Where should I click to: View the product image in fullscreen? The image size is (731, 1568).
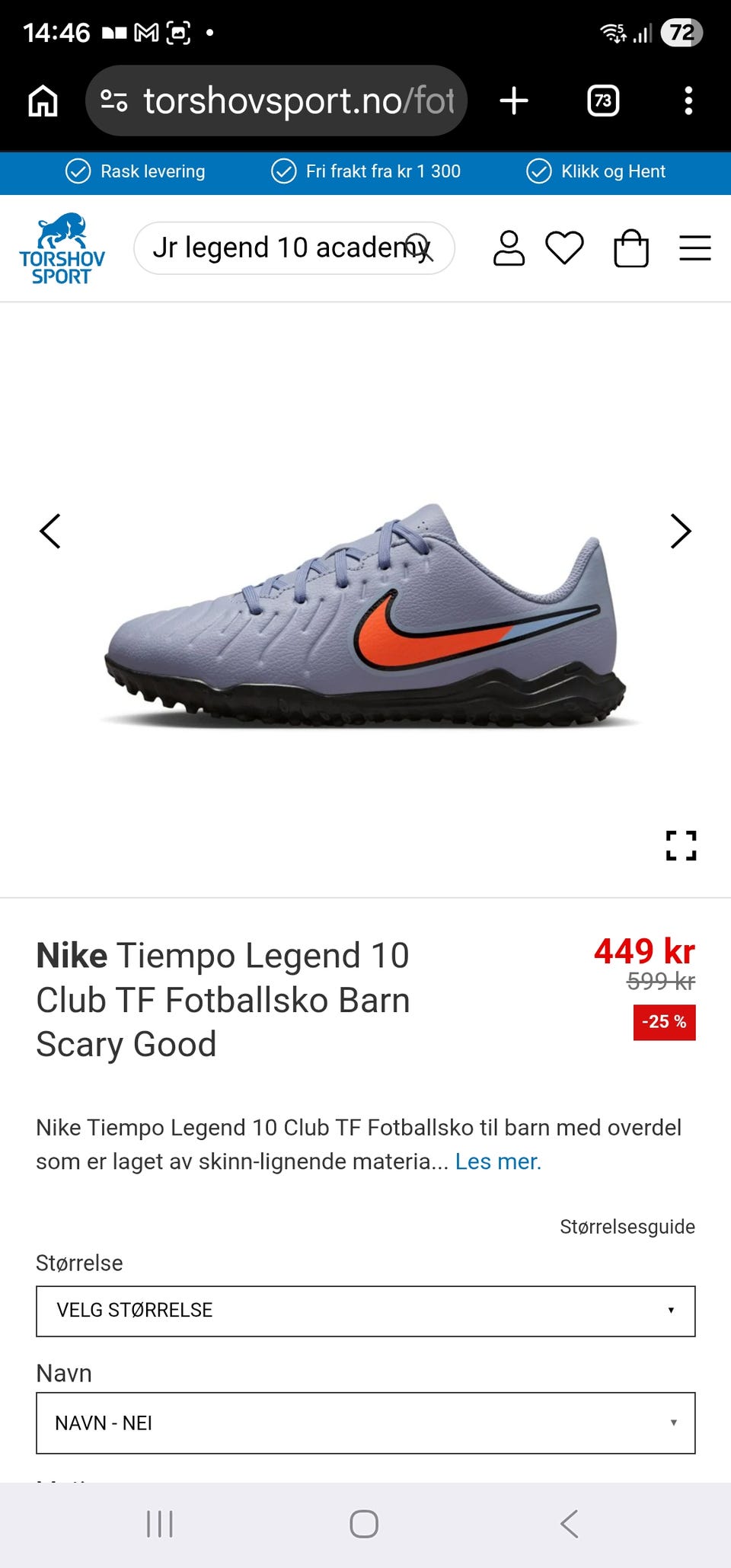coord(681,845)
